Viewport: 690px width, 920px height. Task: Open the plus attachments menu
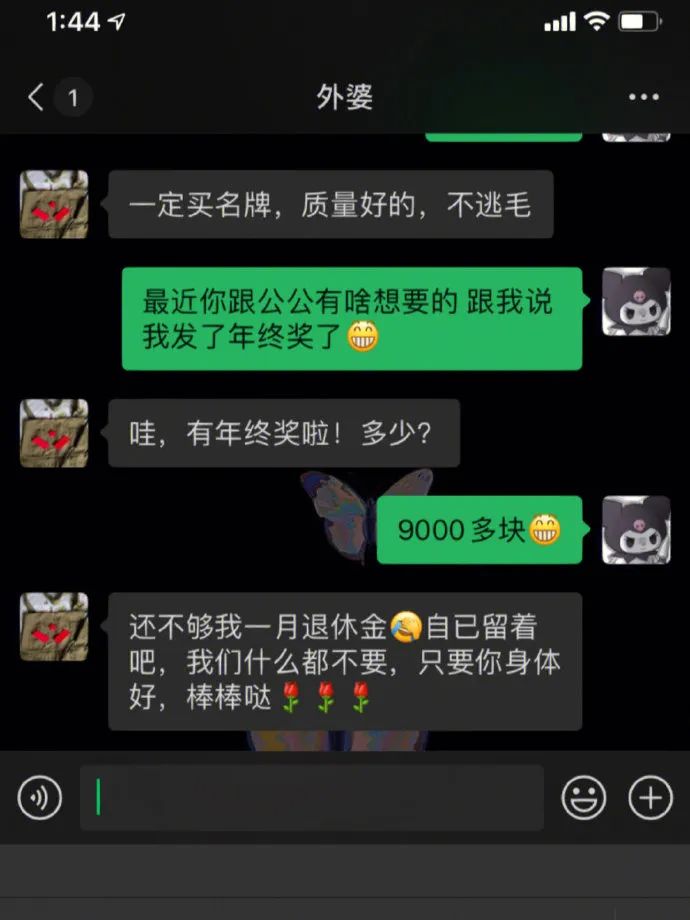tap(650, 797)
